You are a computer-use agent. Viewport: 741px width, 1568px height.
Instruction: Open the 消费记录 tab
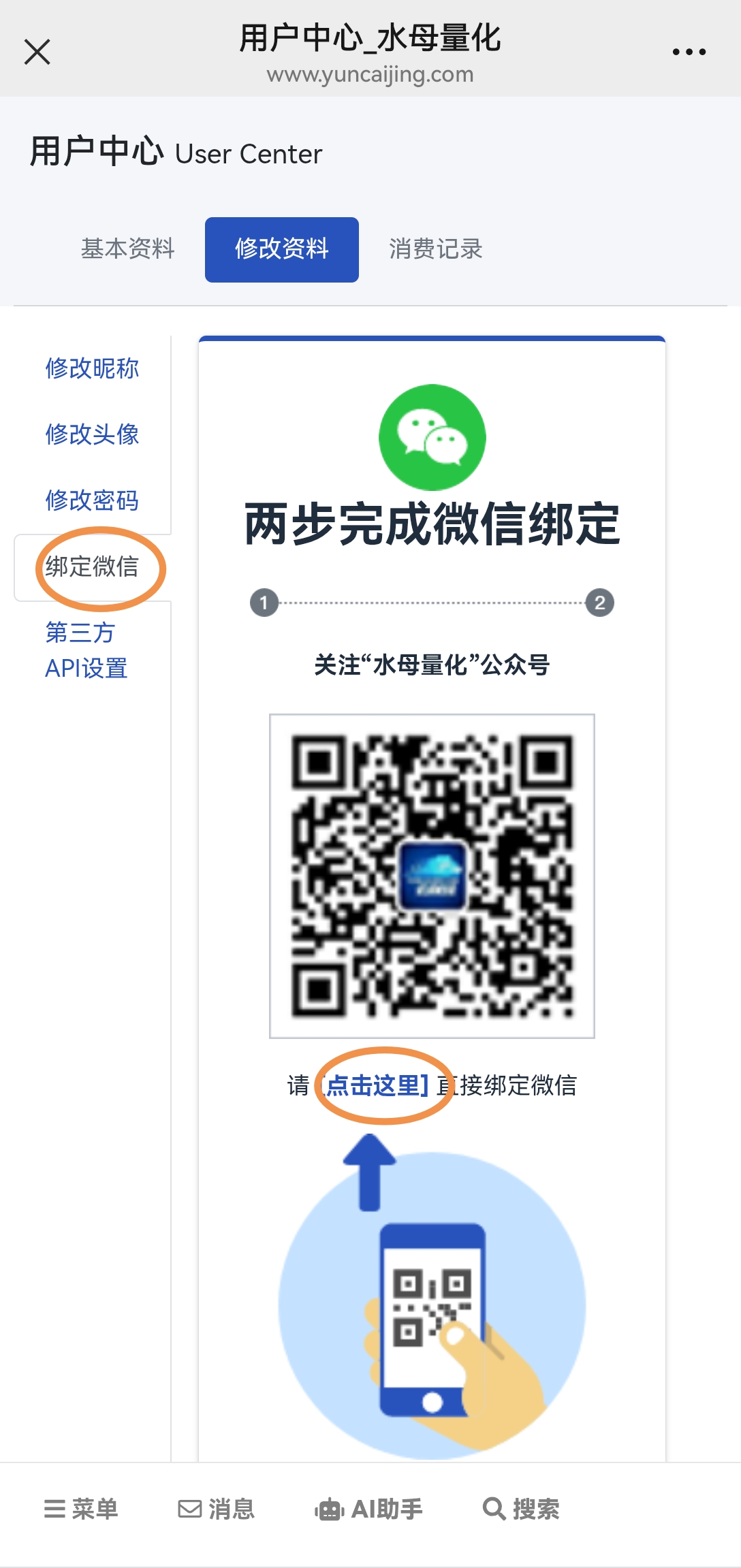pyautogui.click(x=435, y=249)
